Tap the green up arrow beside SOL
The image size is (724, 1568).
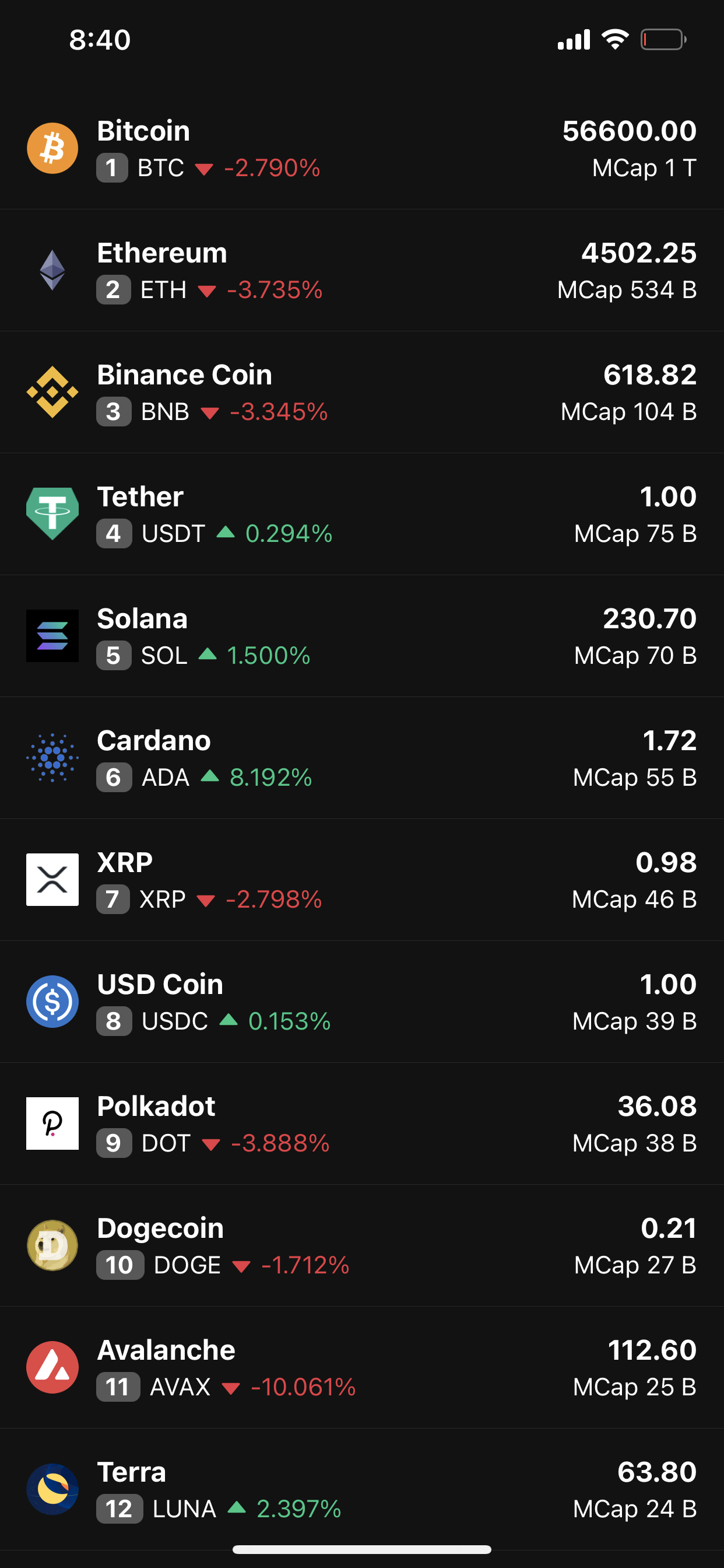click(x=209, y=656)
